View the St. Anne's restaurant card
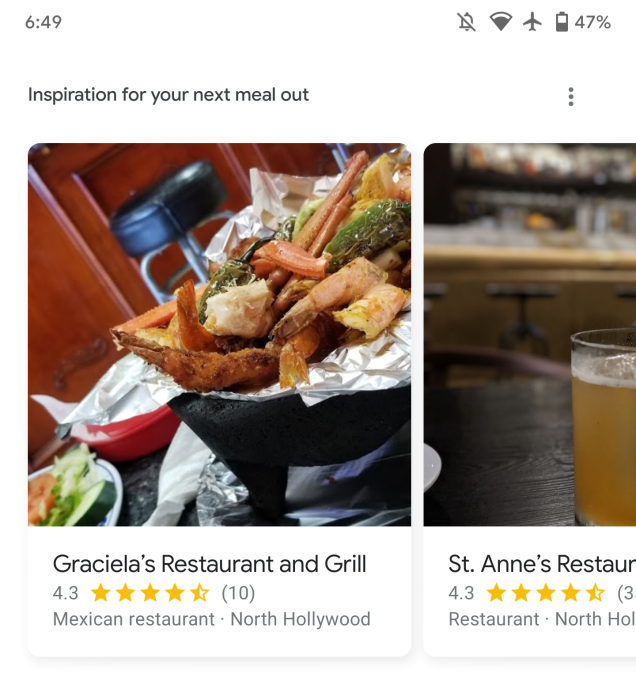 tap(530, 399)
